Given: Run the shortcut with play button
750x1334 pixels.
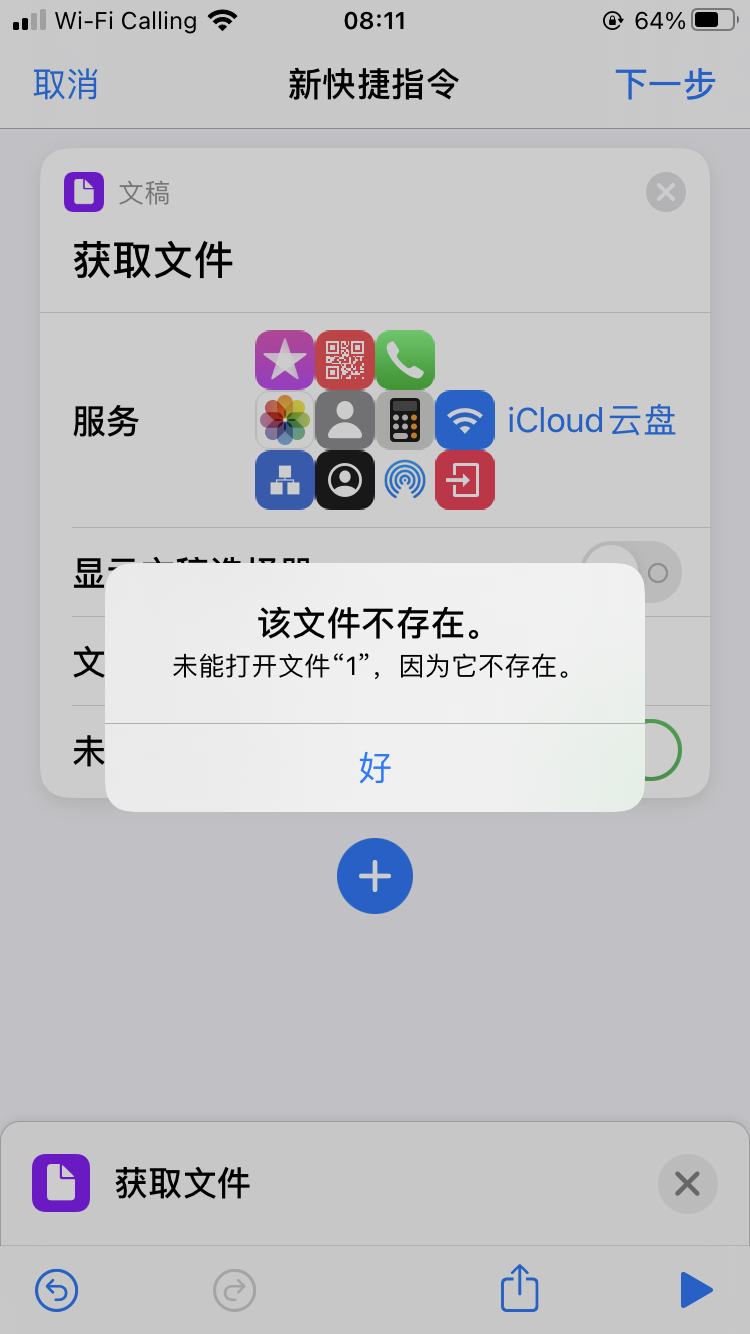Looking at the screenshot, I should point(695,1290).
